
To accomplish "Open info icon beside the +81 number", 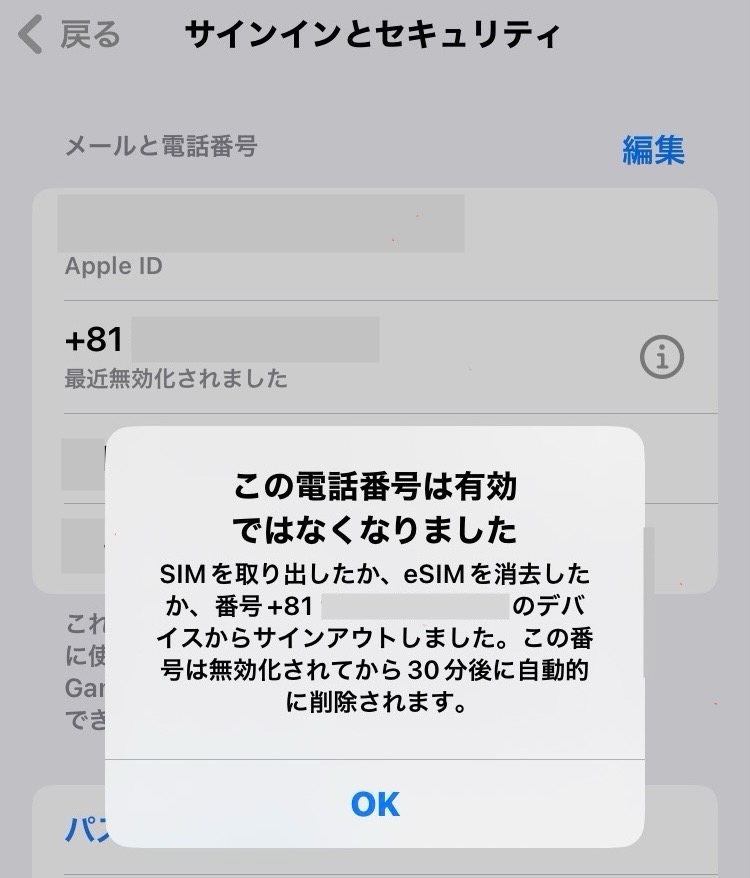I will pos(662,357).
